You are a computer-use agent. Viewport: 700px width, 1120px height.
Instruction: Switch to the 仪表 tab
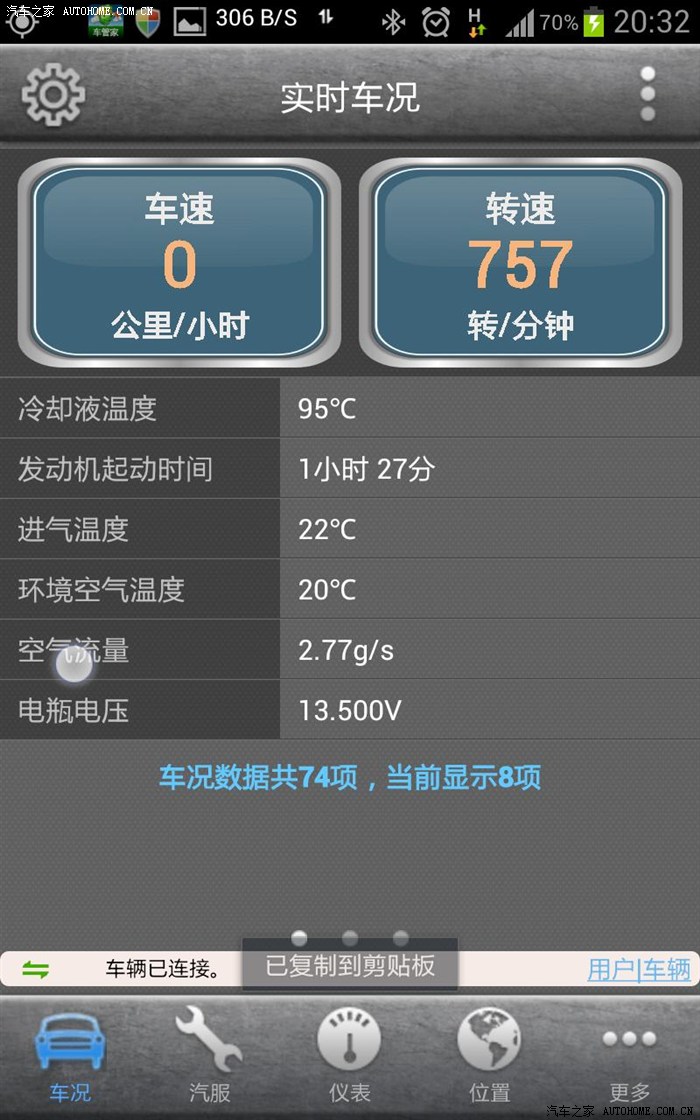(350, 1055)
